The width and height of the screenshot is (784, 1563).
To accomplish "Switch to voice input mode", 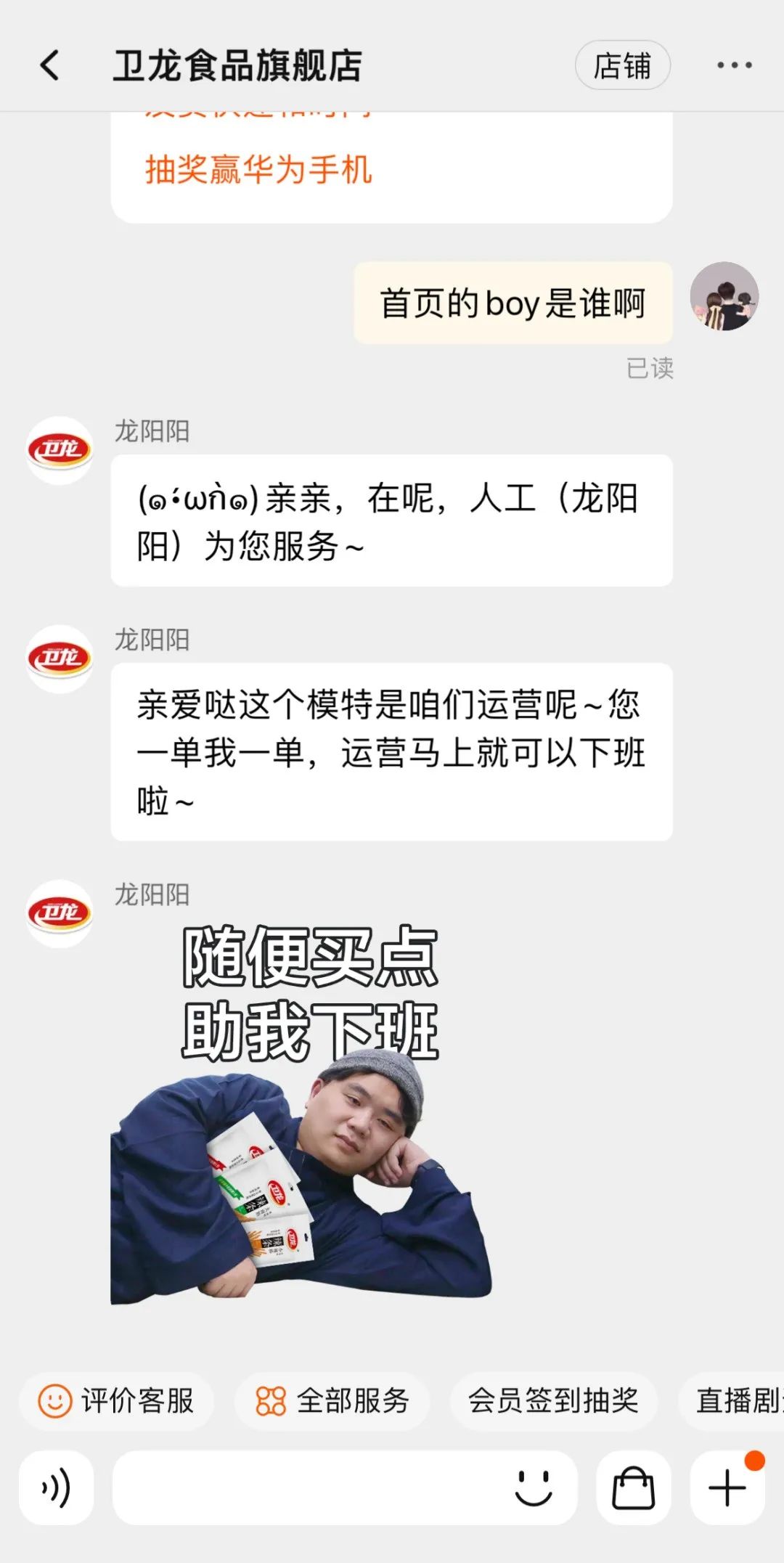I will (57, 1487).
